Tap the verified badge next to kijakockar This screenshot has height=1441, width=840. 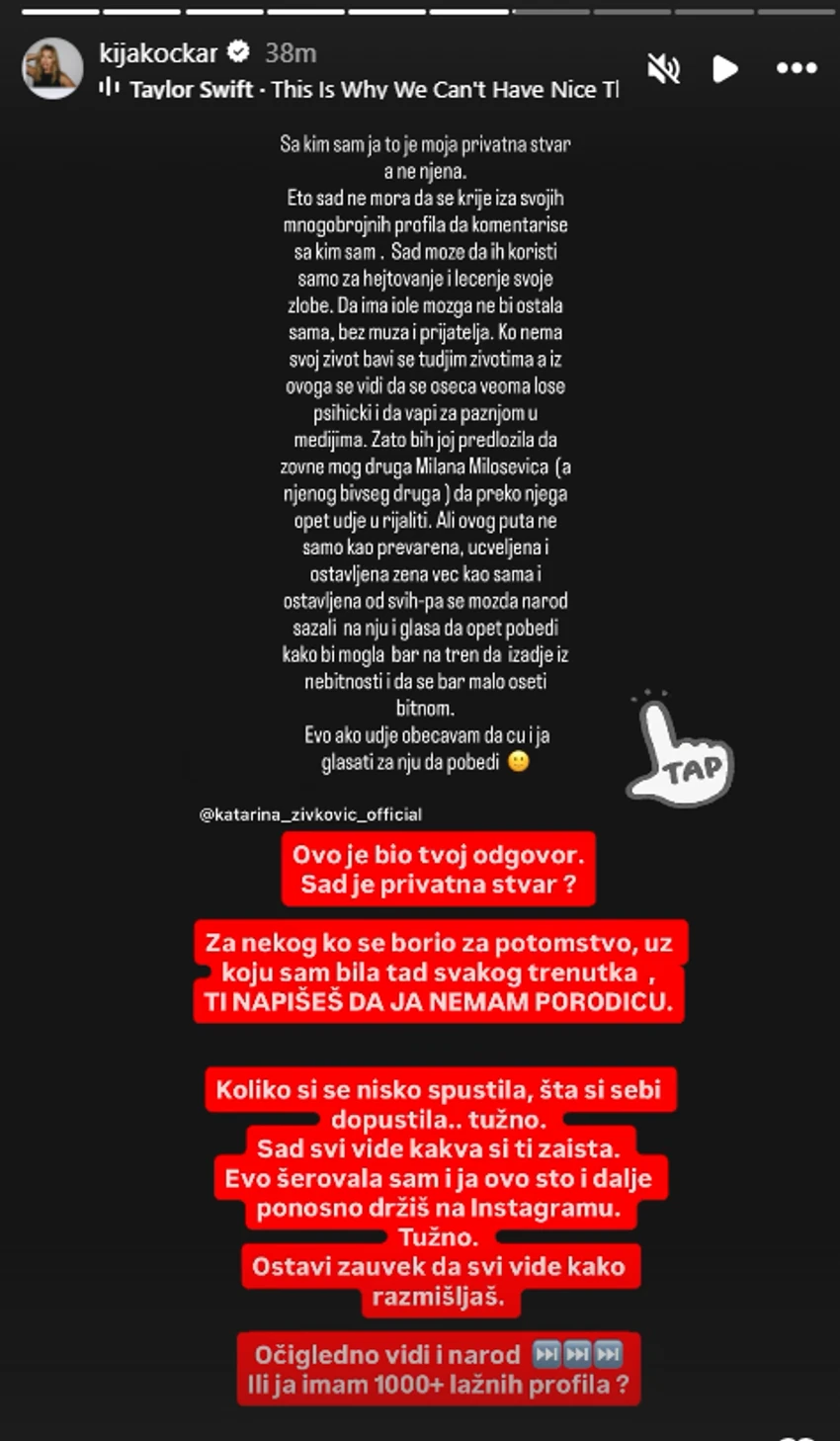pos(238,53)
